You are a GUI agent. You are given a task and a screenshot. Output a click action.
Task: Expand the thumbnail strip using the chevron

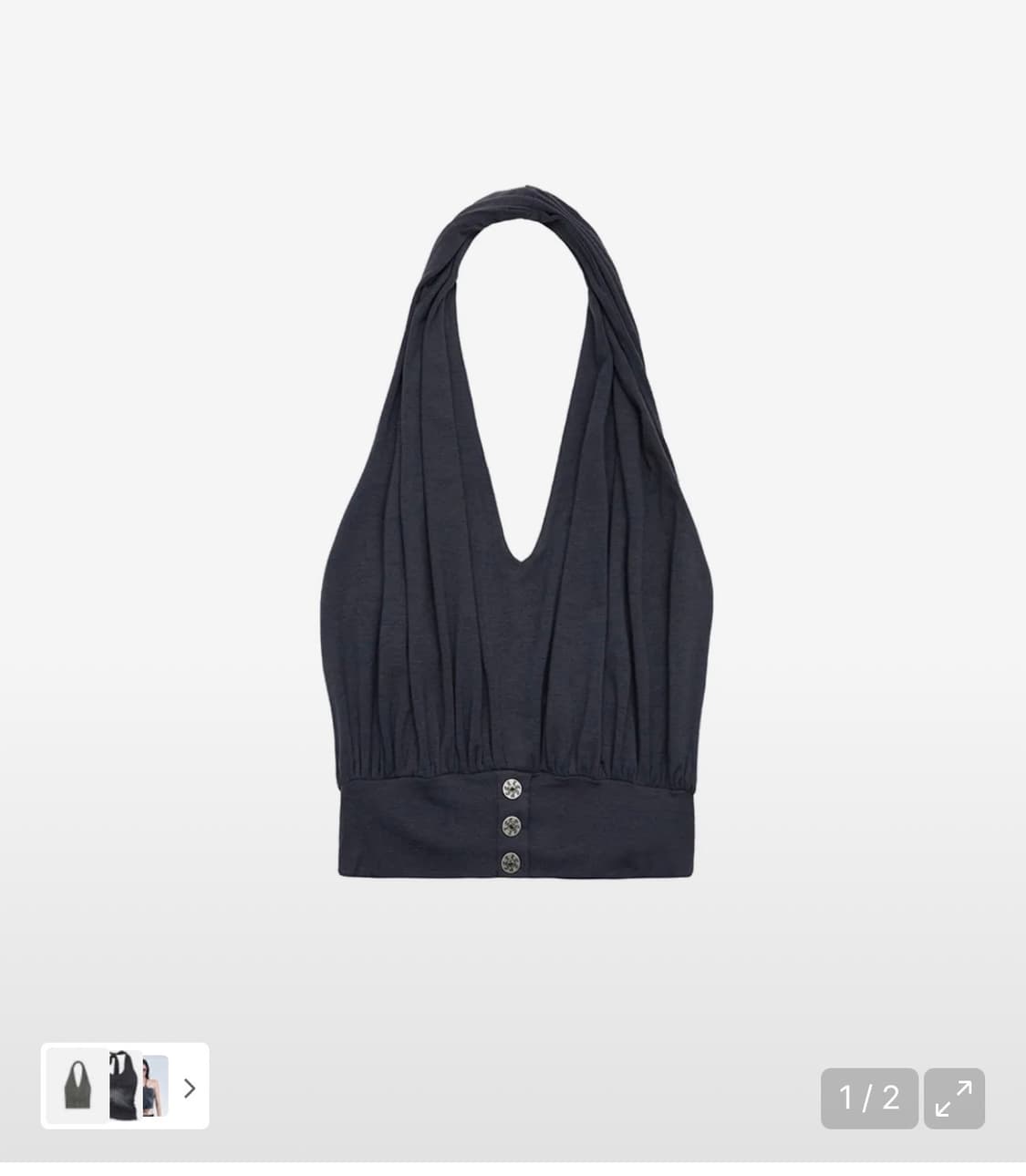[190, 1088]
